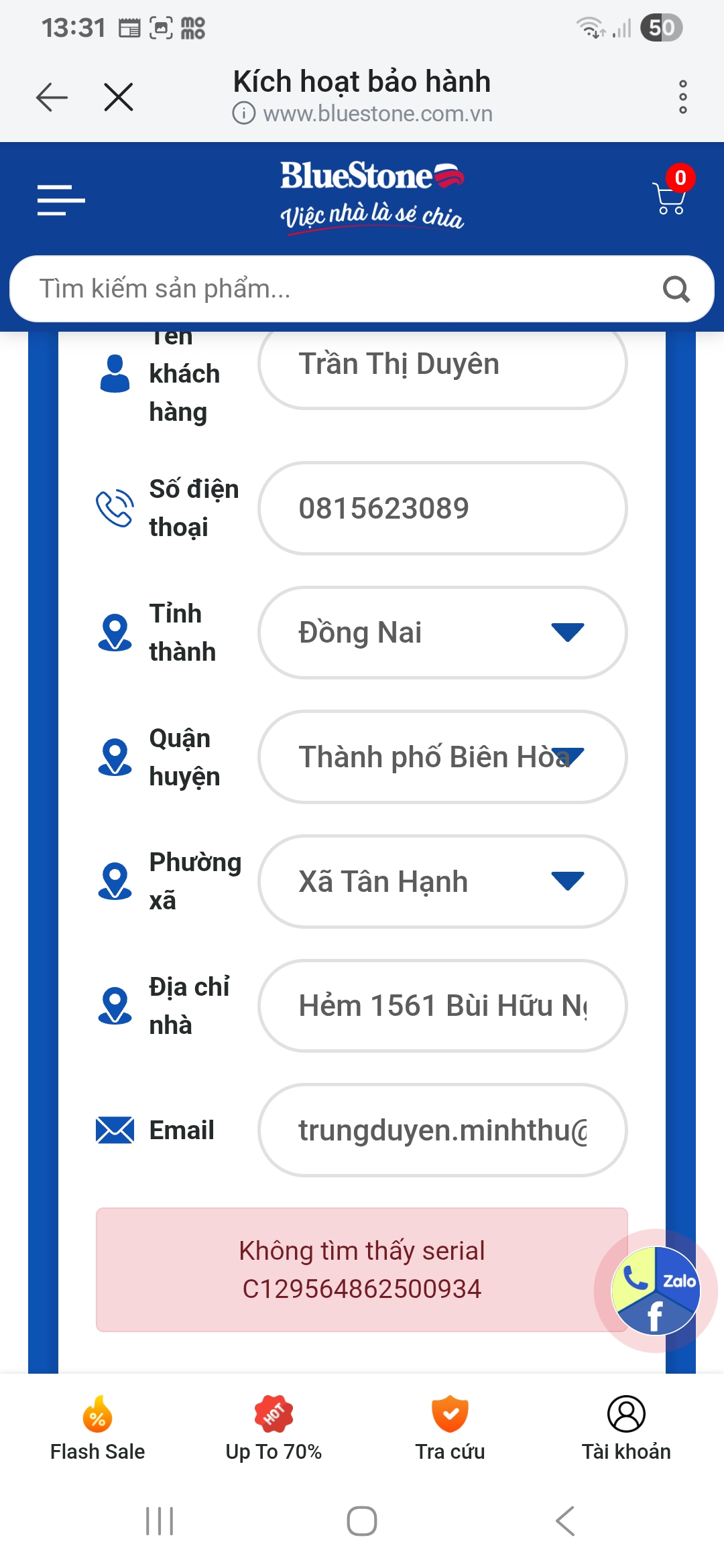The height and width of the screenshot is (1568, 724).
Task: Open the Zalo/Facebook contact bubble
Action: point(655,1291)
